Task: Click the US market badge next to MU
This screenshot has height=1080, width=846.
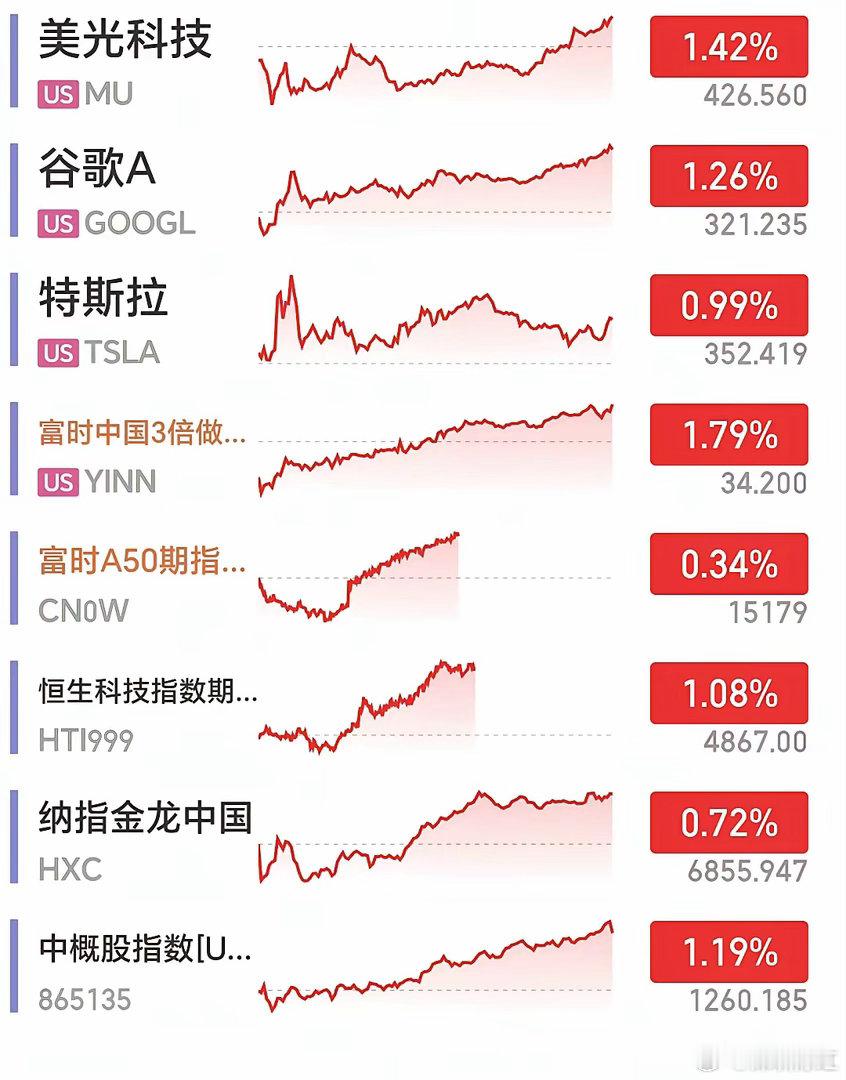Action: coord(56,95)
